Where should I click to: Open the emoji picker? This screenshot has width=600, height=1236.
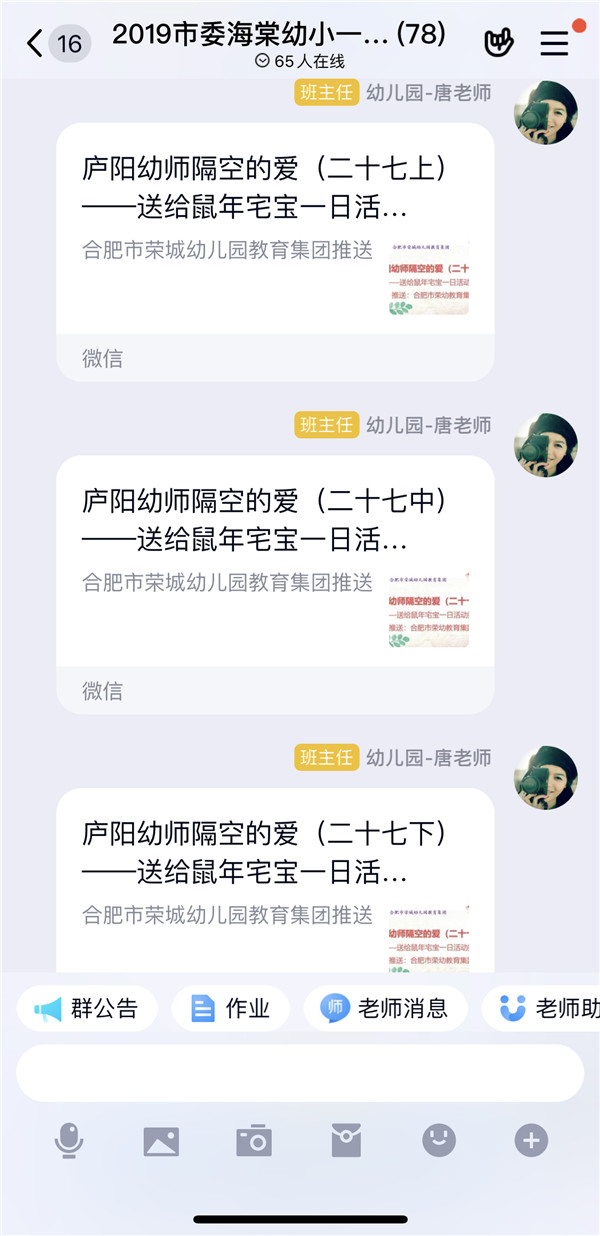pos(438,1140)
